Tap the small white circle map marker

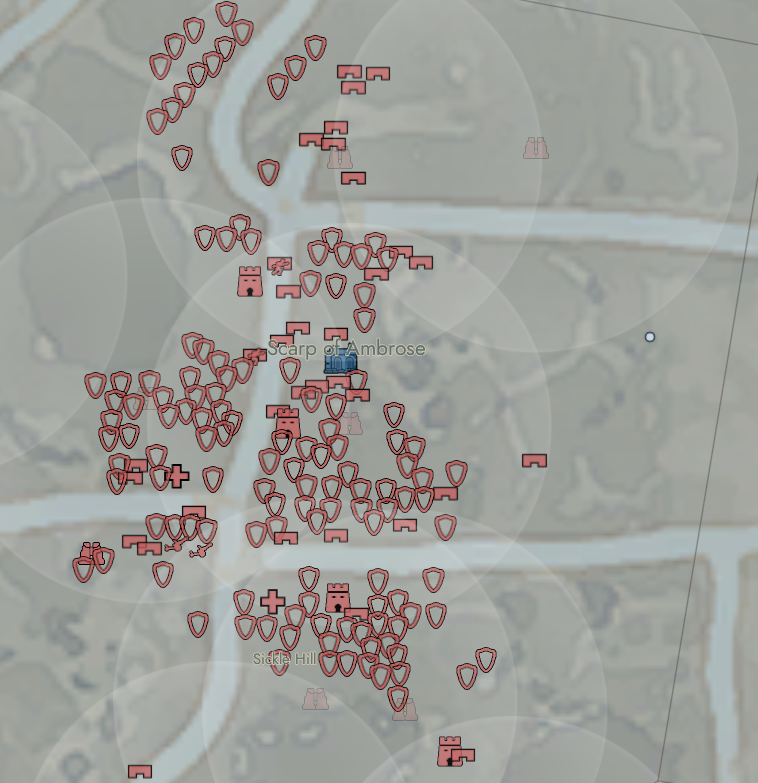pyautogui.click(x=650, y=337)
